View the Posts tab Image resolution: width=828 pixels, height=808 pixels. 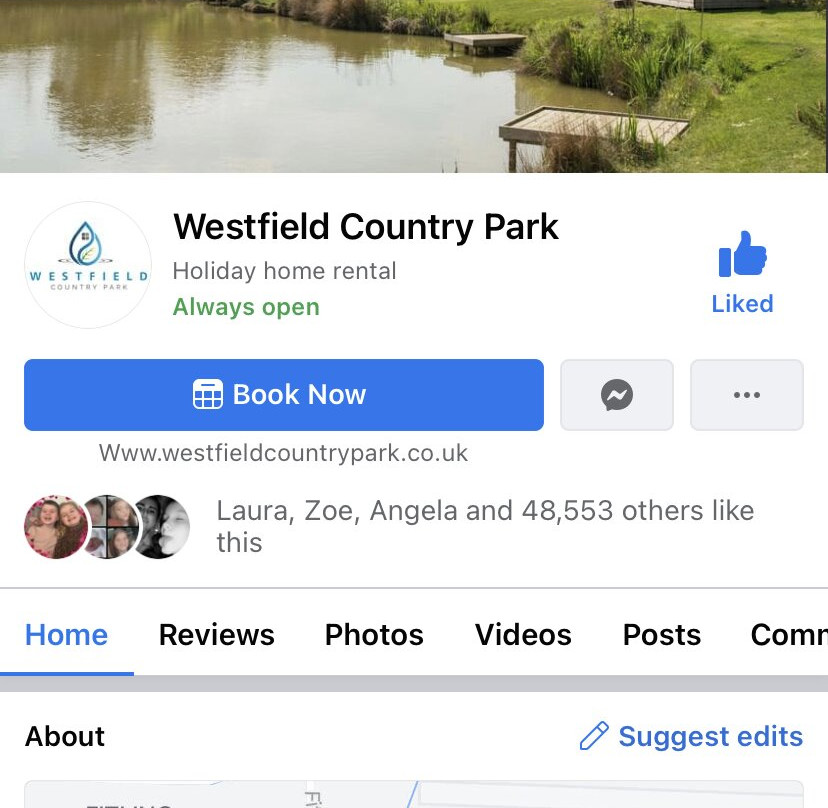[x=662, y=635]
